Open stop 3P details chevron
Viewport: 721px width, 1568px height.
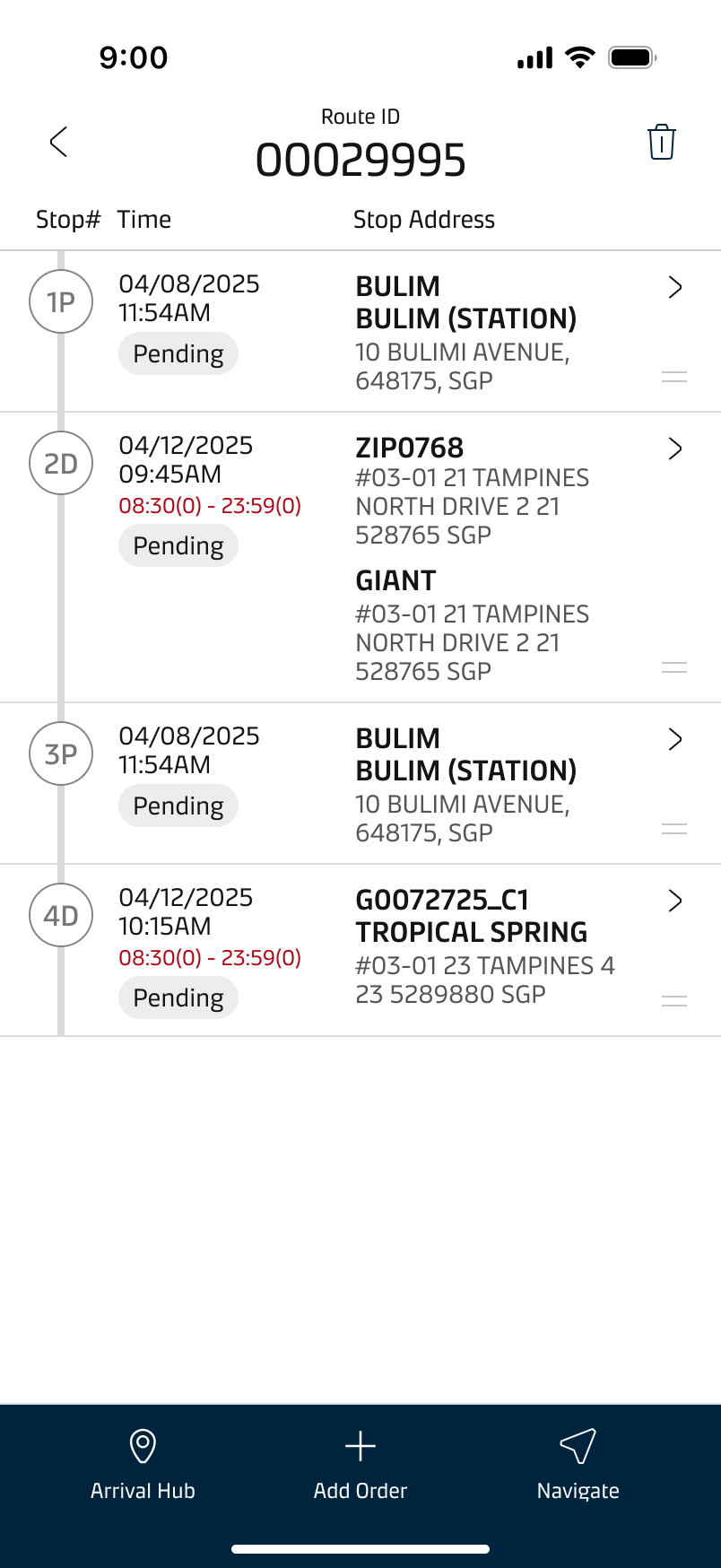pos(675,739)
